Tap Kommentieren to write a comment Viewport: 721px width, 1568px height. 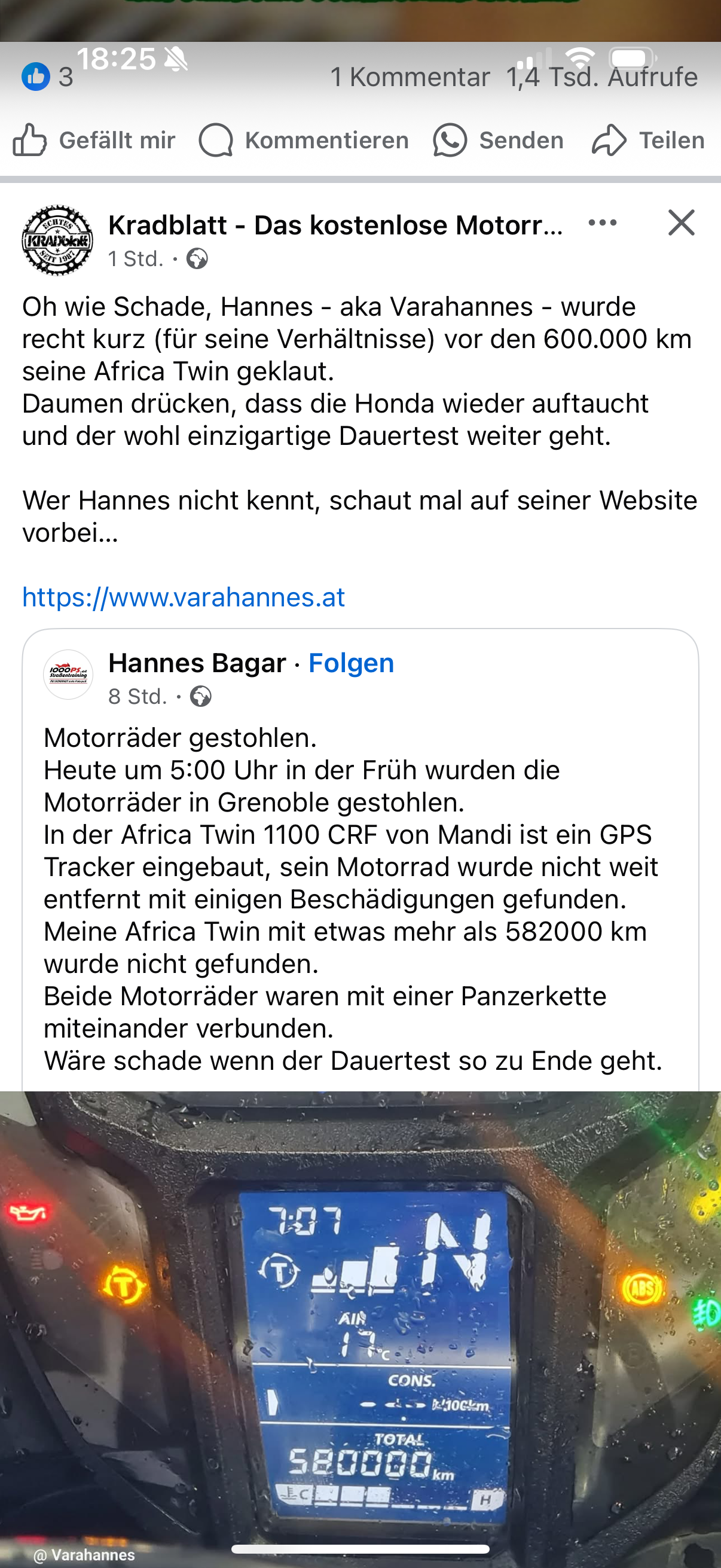tap(304, 141)
